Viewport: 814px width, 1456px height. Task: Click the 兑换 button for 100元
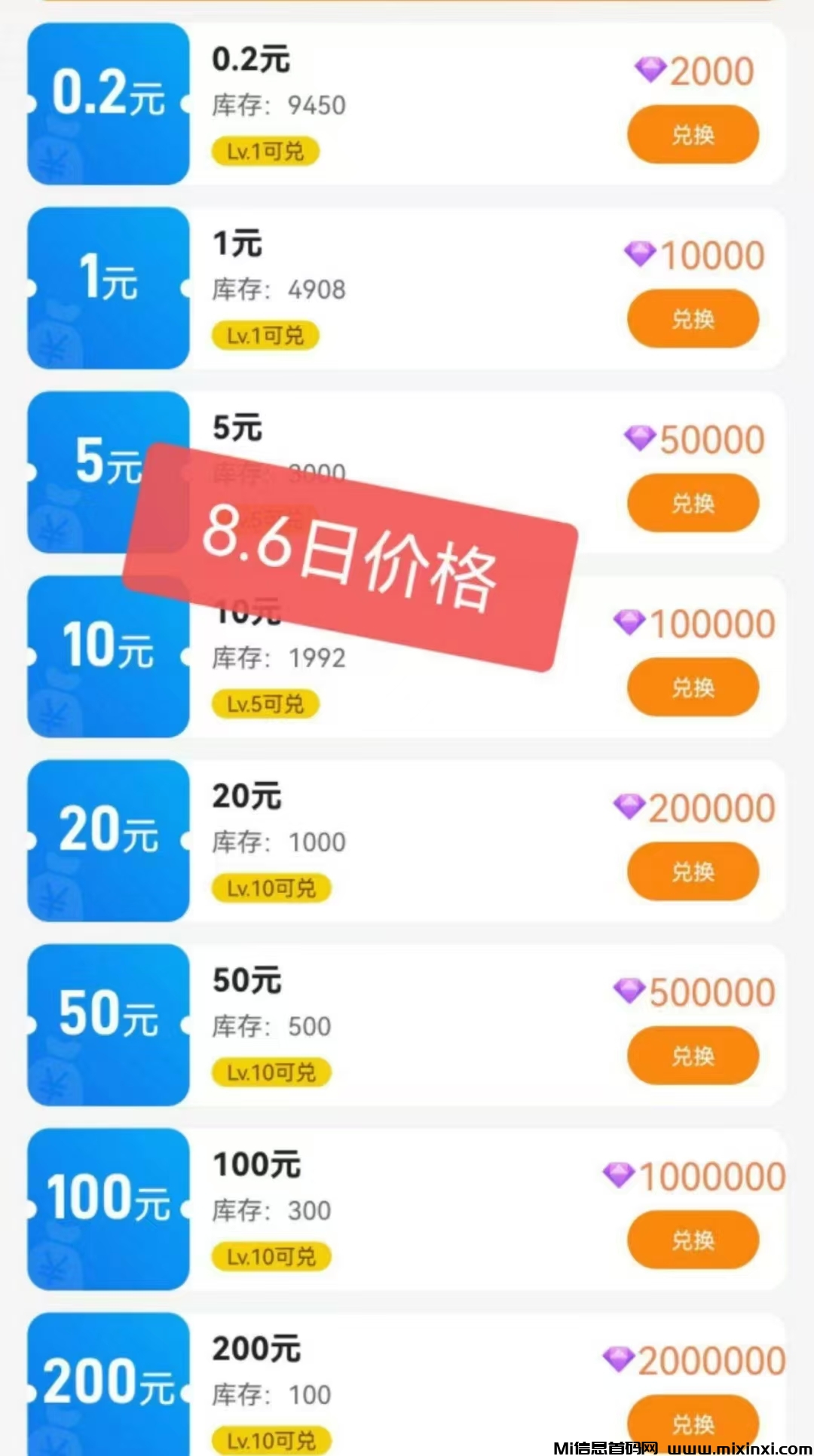(693, 1239)
